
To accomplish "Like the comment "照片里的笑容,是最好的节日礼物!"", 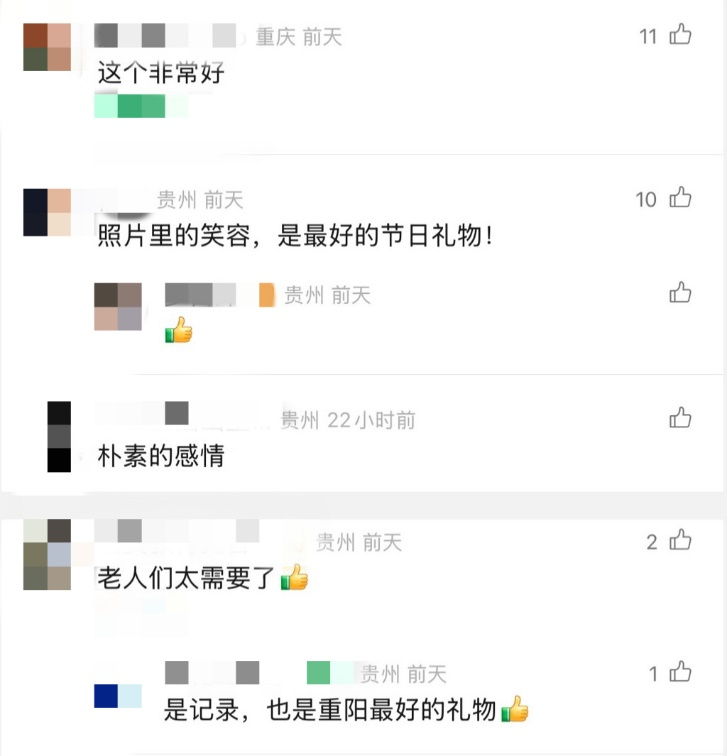I will (x=680, y=198).
